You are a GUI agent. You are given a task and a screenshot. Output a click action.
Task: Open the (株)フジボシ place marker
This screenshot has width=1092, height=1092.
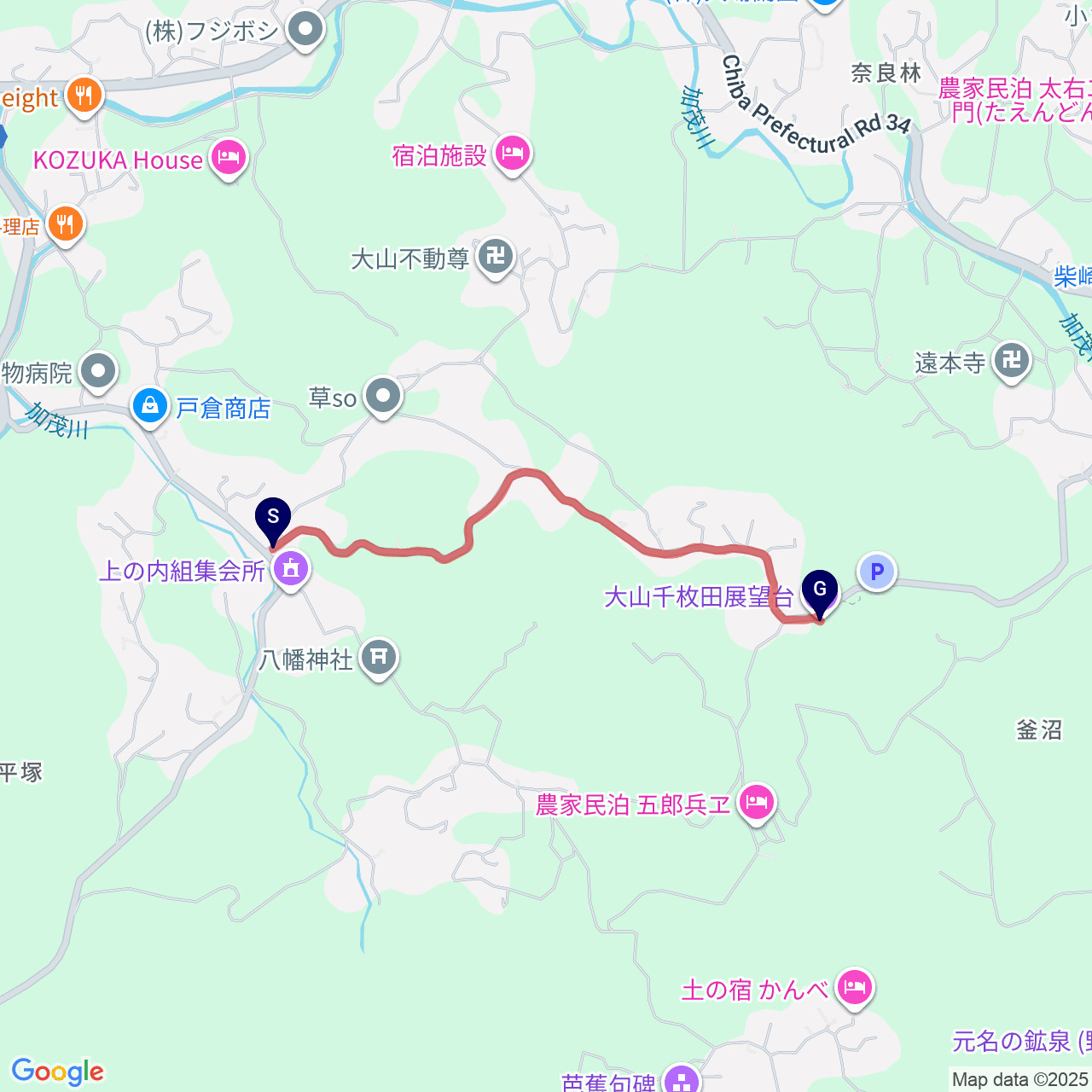tap(305, 30)
